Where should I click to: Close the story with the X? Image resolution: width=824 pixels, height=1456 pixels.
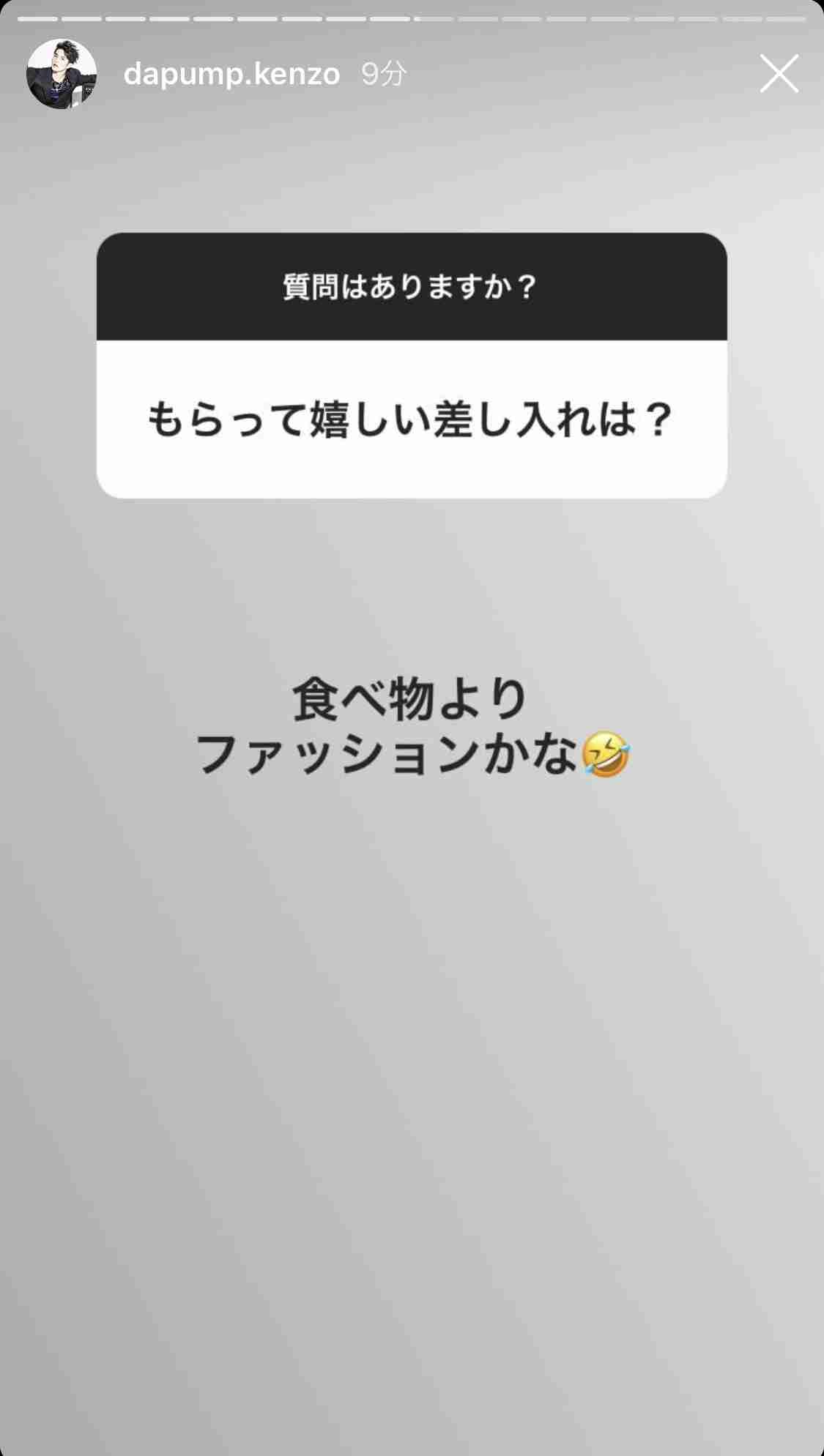pyautogui.click(x=779, y=73)
